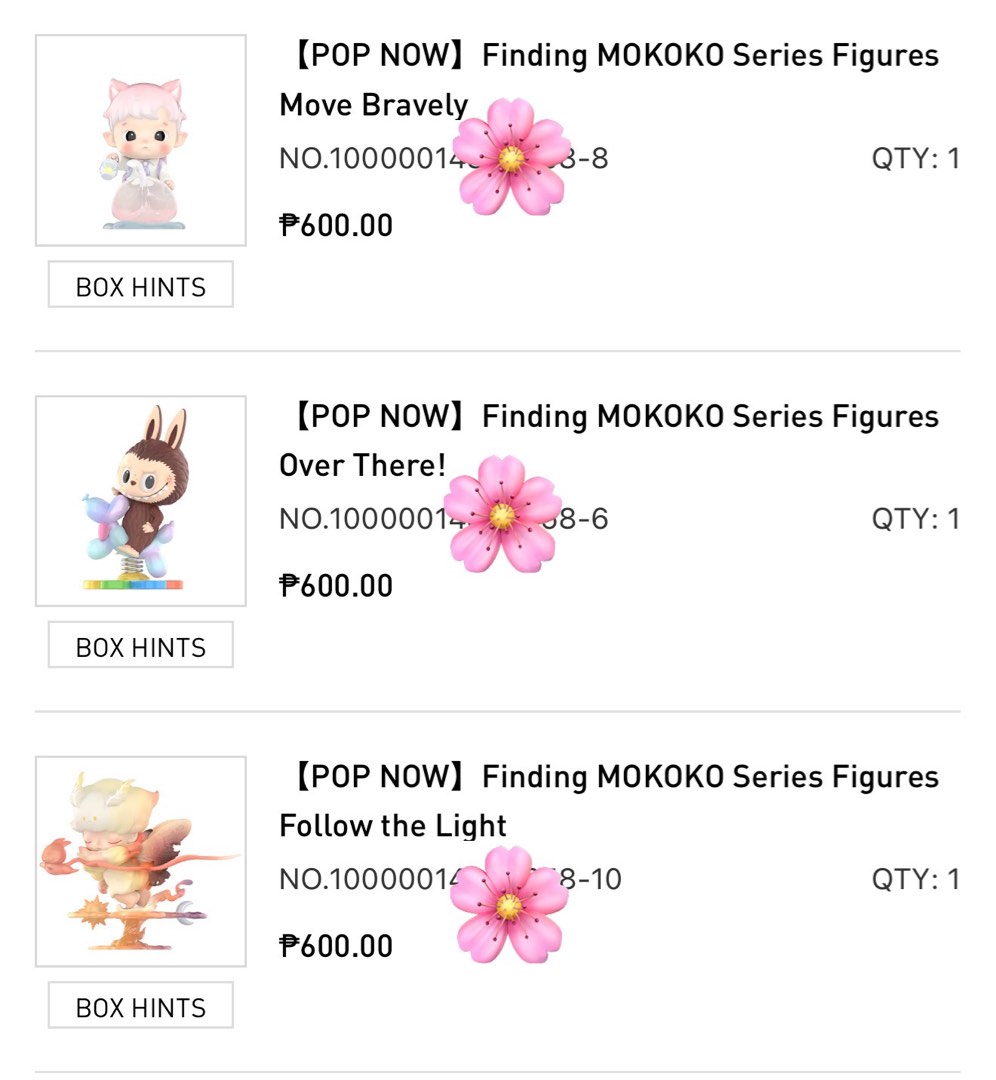Select the ₱600.00 price of Move Bravely
The width and height of the screenshot is (996, 1080).
click(x=334, y=224)
